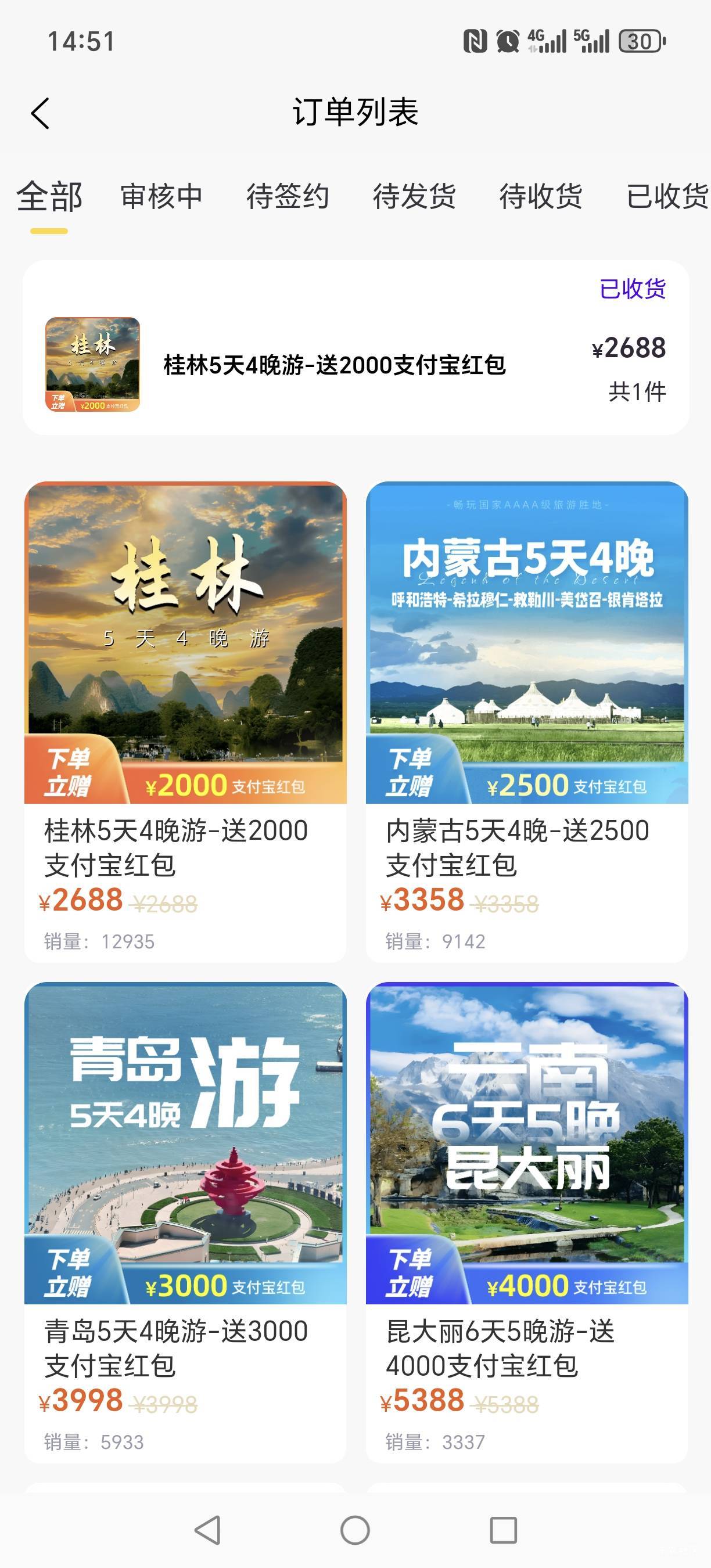Open the 待发货 tab
The width and height of the screenshot is (711, 1568).
414,197
